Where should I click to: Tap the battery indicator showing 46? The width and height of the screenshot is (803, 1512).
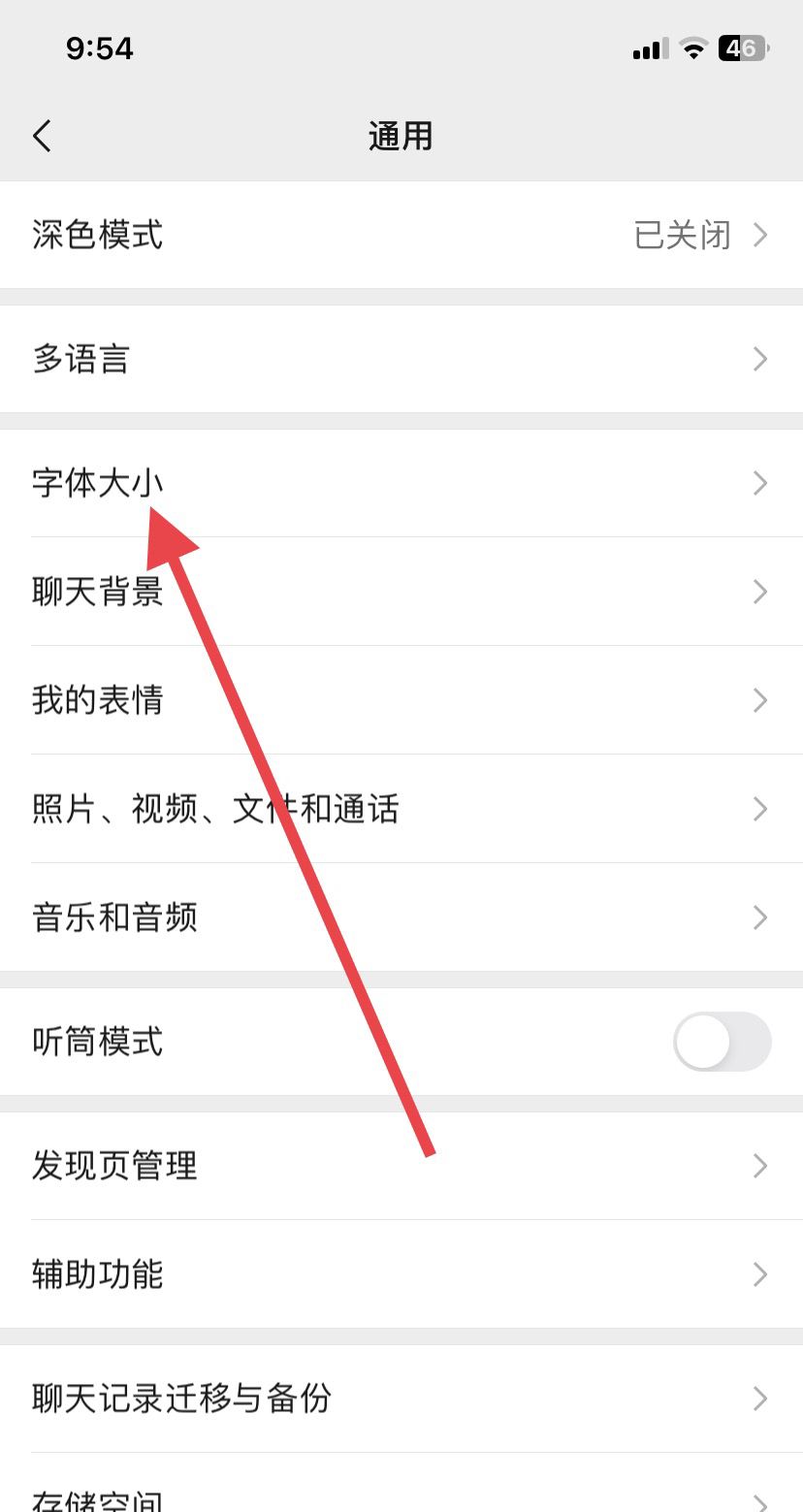pyautogui.click(x=742, y=47)
